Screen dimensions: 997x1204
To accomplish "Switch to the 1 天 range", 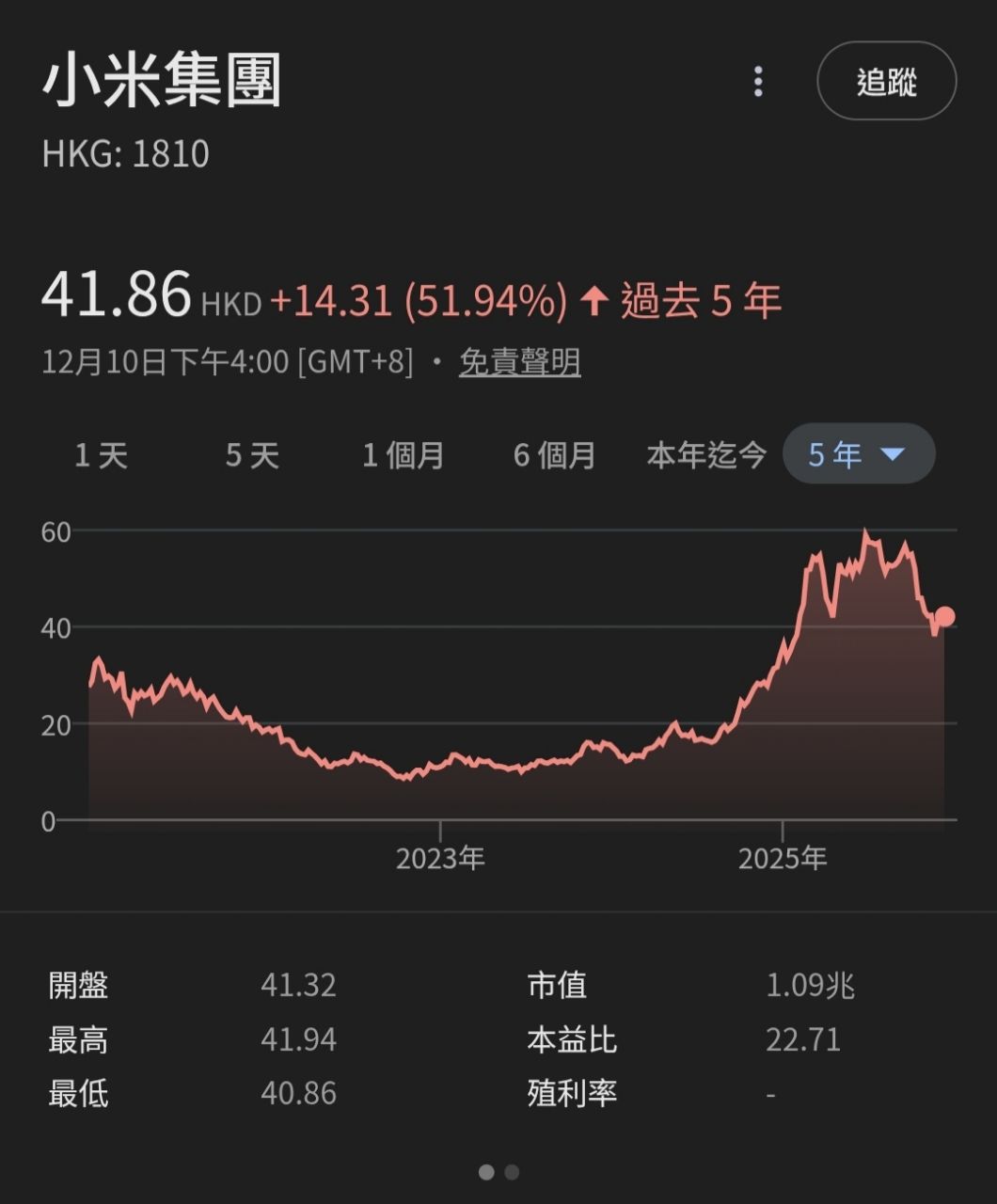I will click(101, 455).
